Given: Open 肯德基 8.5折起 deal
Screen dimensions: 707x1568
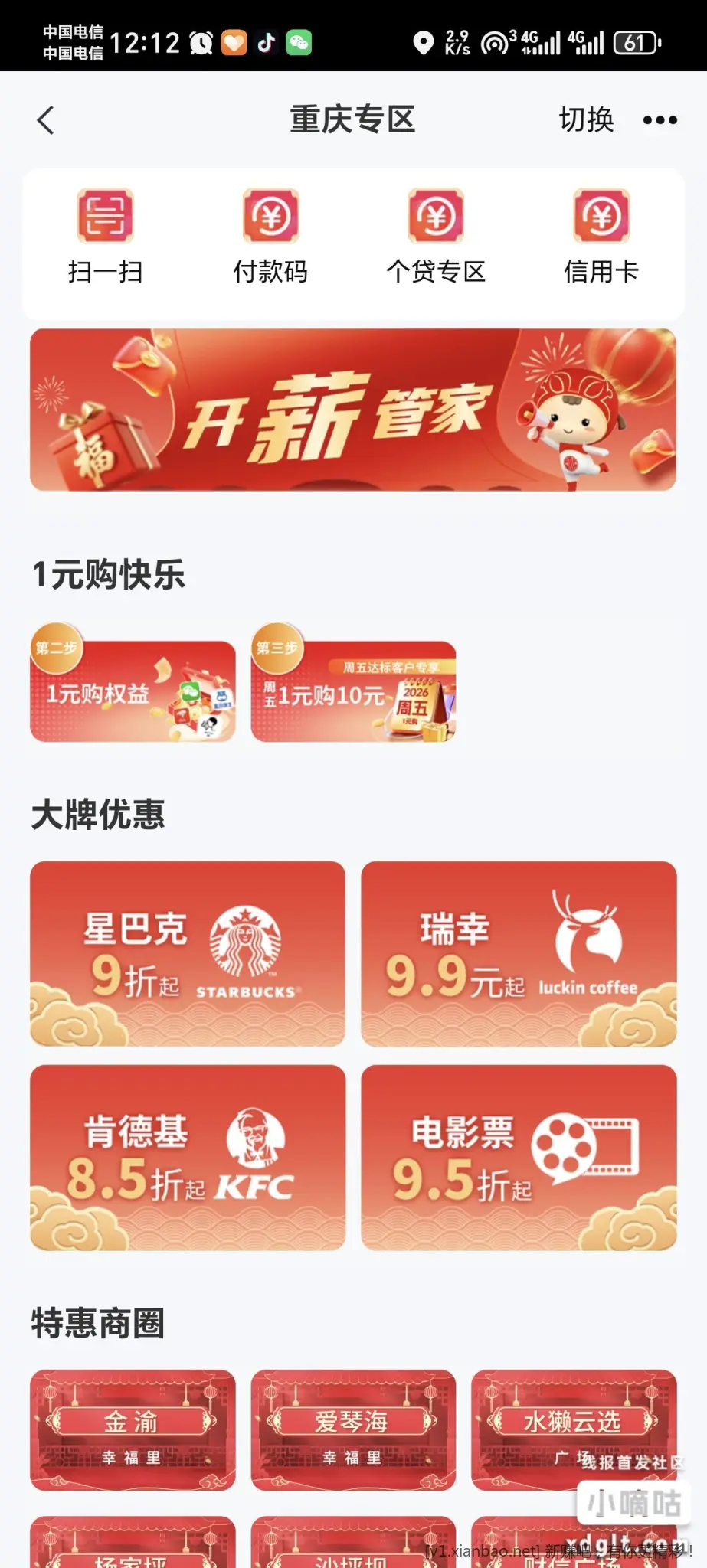Looking at the screenshot, I should pyautogui.click(x=188, y=1158).
